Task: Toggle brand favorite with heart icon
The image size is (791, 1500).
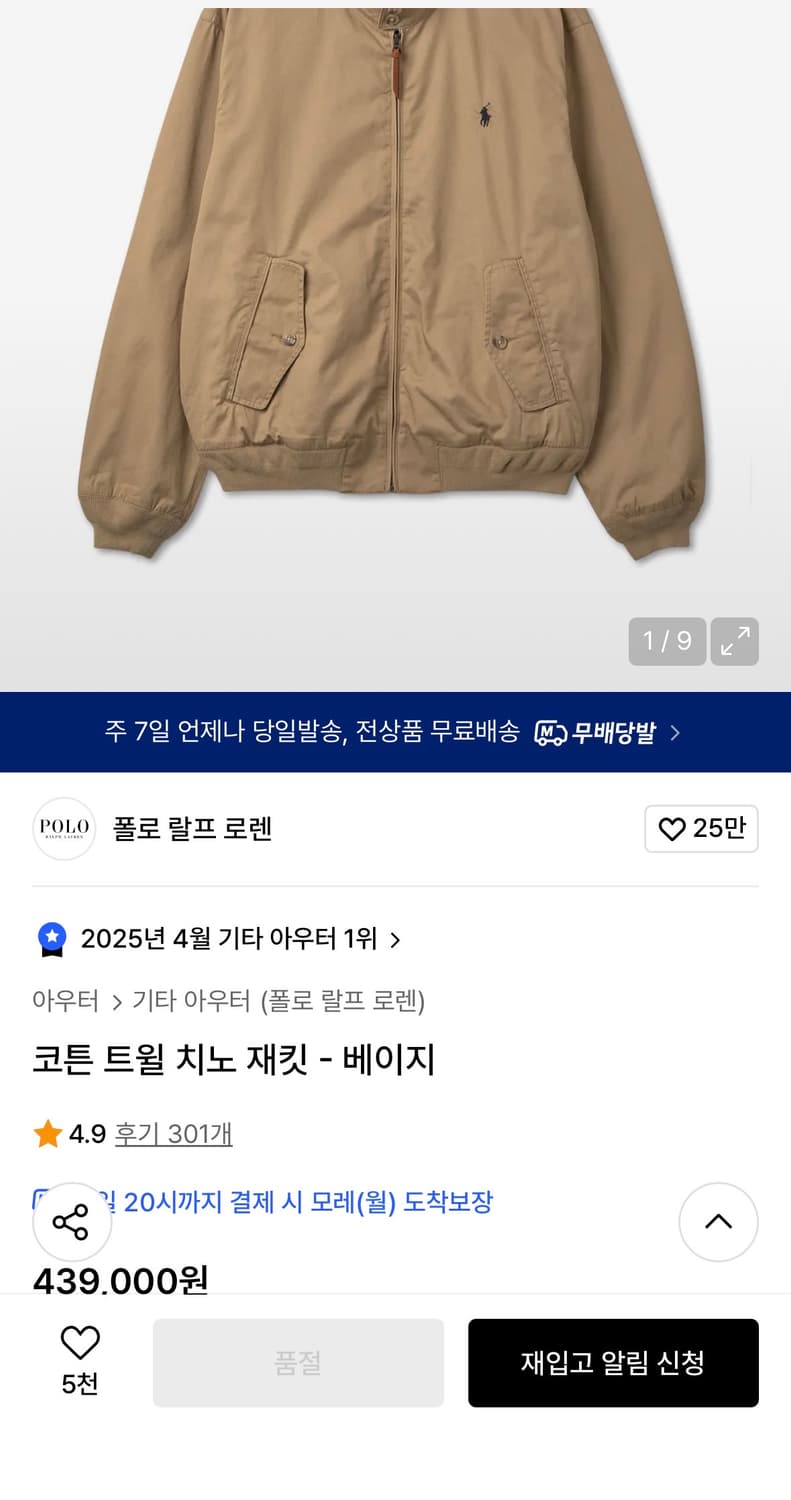Action: tap(672, 829)
